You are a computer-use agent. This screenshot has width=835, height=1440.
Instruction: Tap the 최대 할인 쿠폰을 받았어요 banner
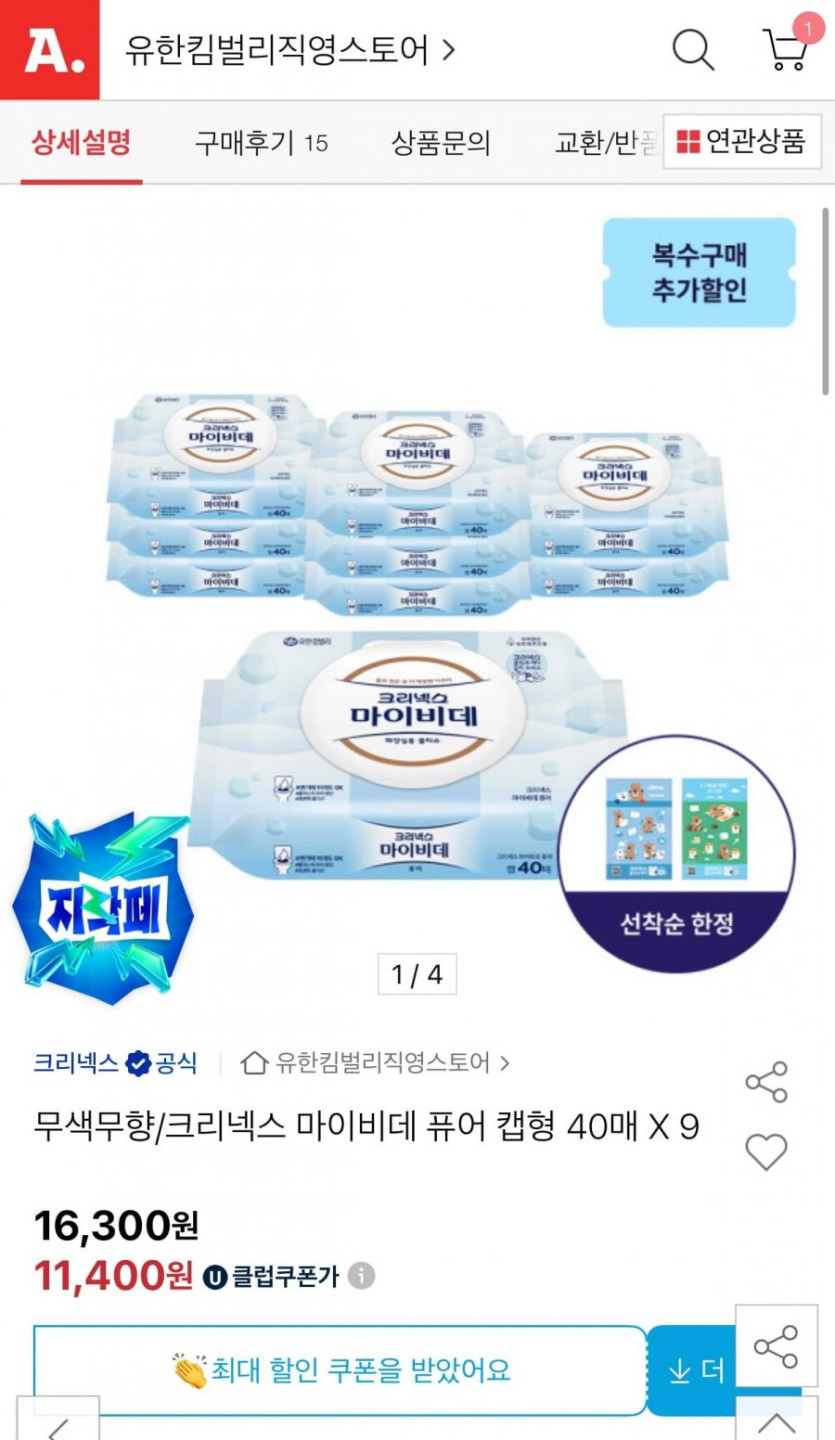[x=340, y=1370]
